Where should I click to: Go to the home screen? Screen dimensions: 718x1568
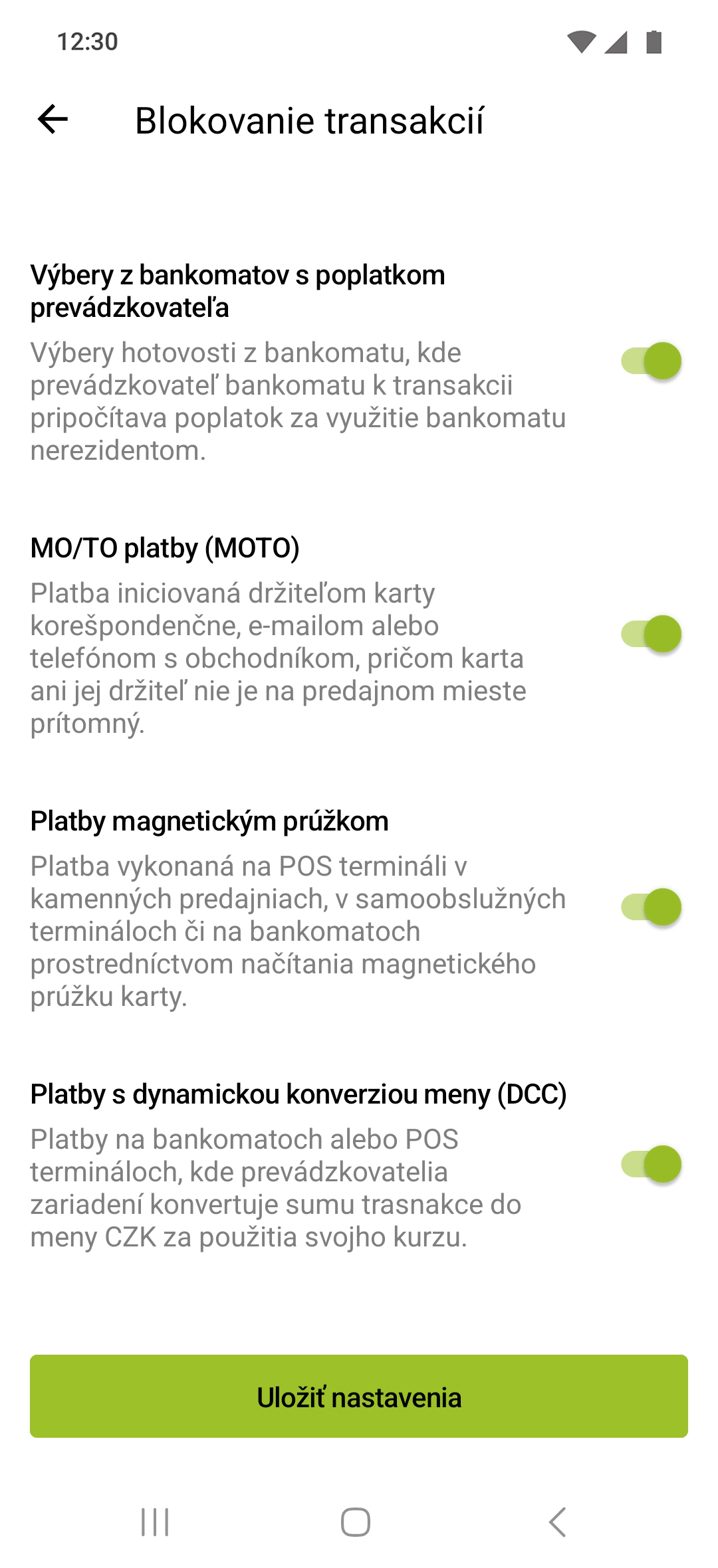pos(356,1521)
